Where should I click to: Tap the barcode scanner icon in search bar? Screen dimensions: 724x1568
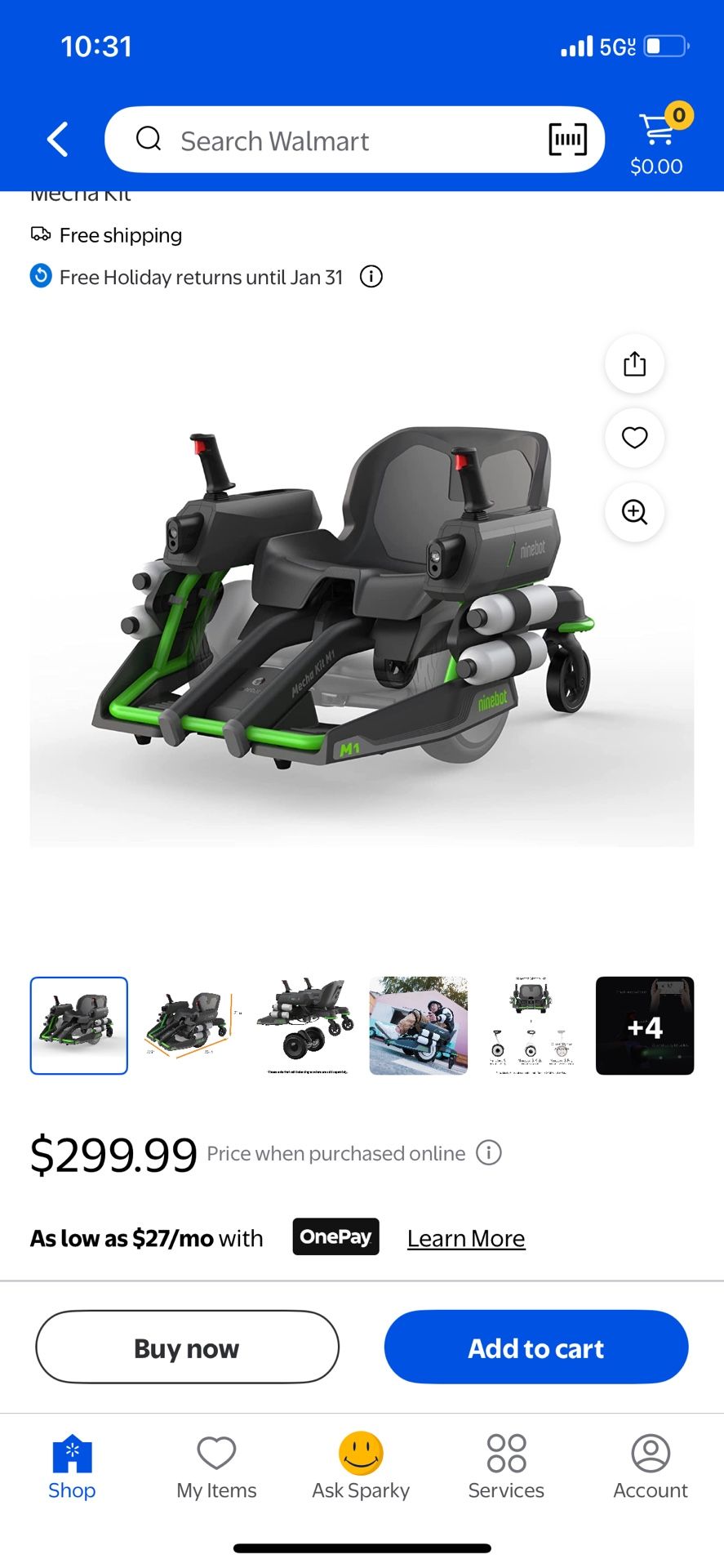pos(569,140)
